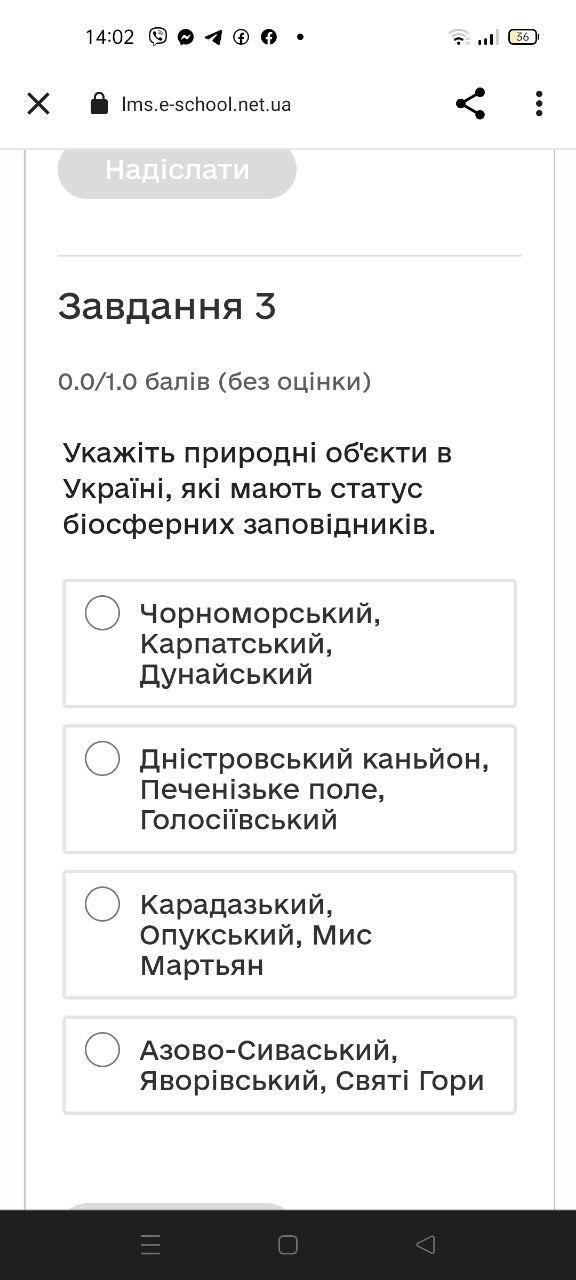Viewport: 576px width, 1280px height.
Task: Select Чорноморський, Карпатський, Дунайський answer
Action: click(x=289, y=643)
